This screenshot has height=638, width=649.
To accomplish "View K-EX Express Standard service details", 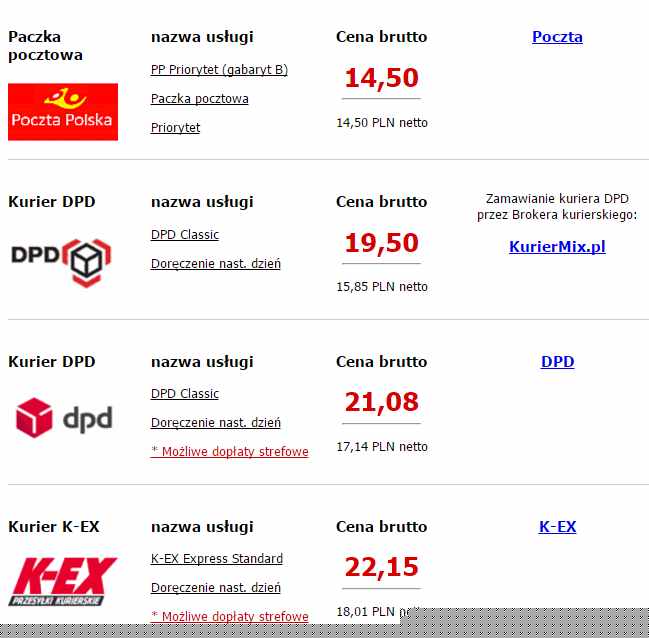I will coord(216,559).
